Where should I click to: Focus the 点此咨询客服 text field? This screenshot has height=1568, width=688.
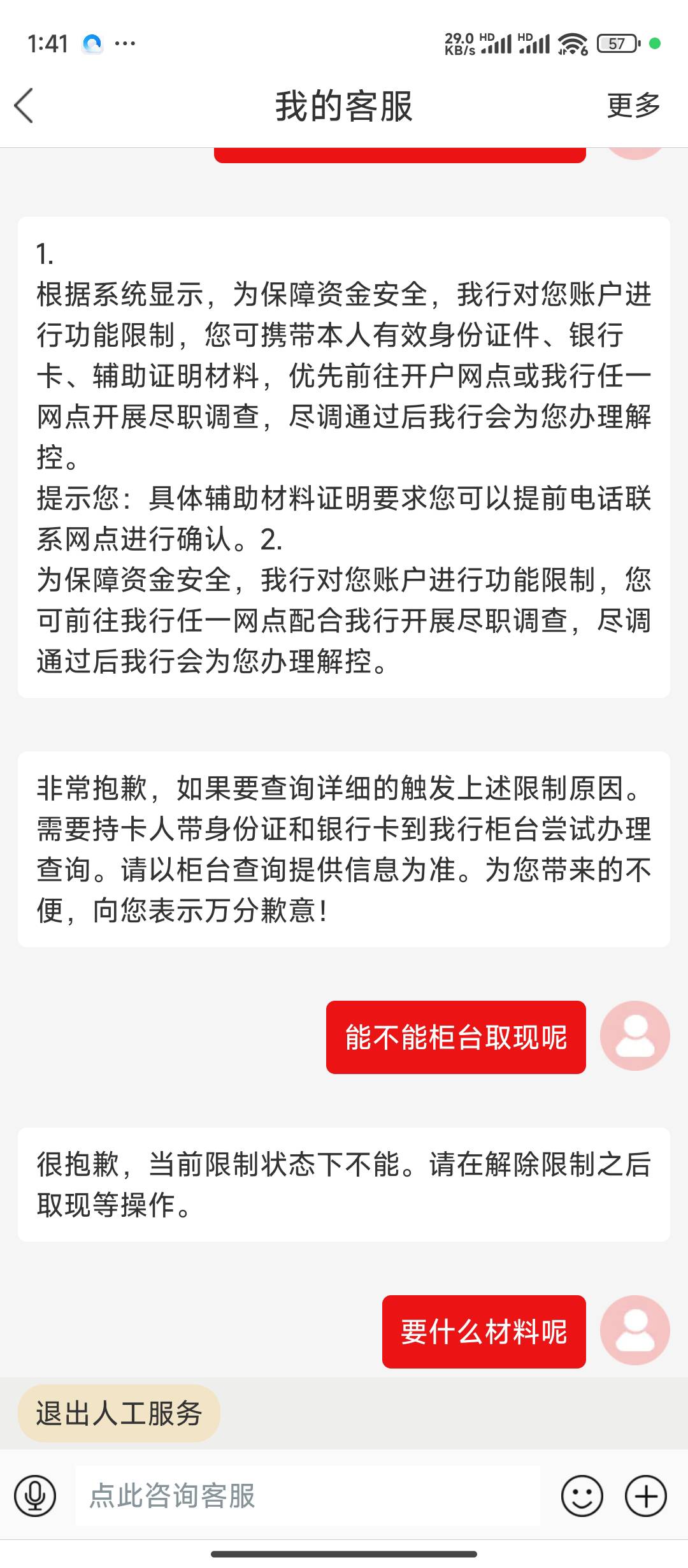click(308, 1495)
